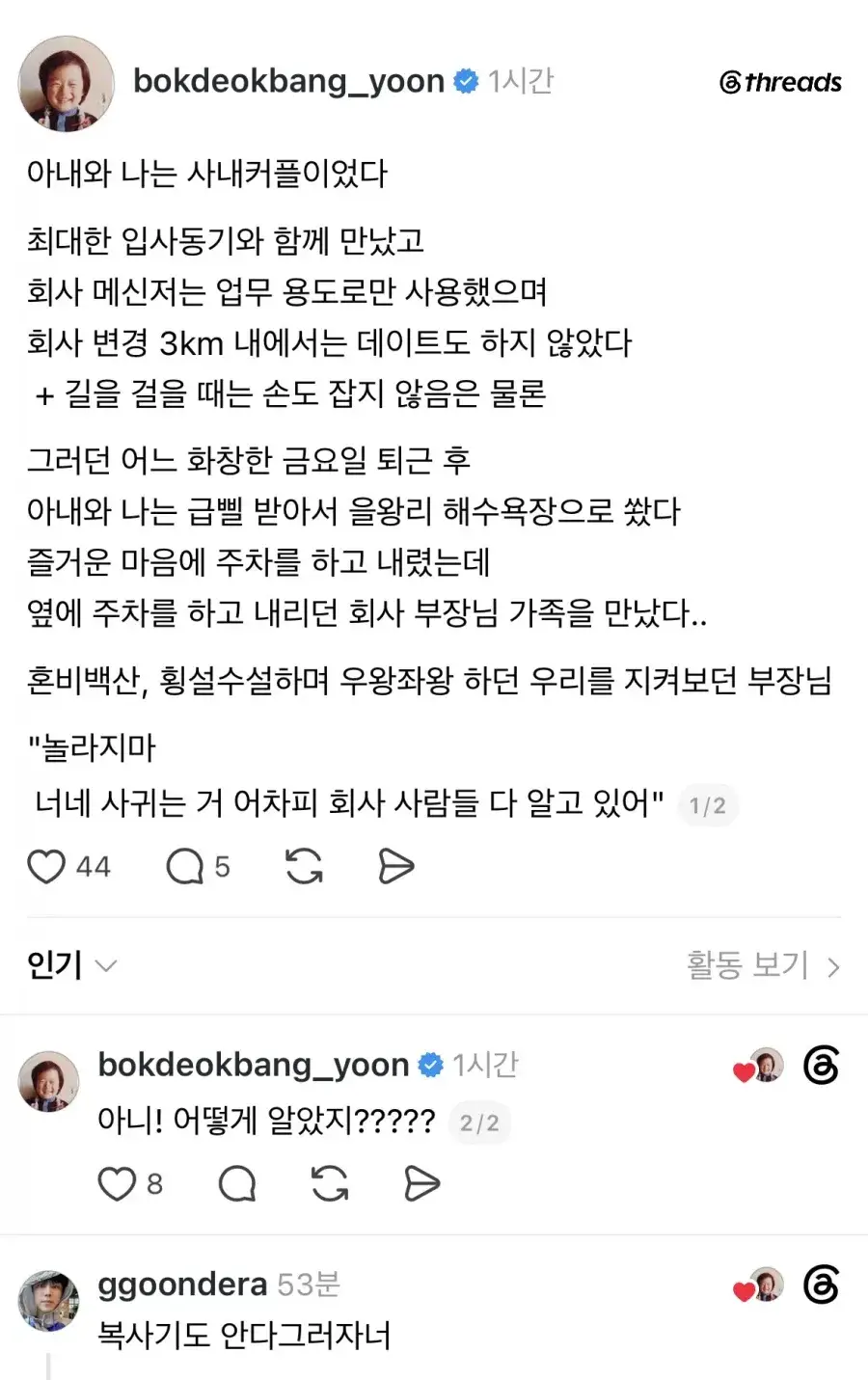
Task: Open comments on the post with 5 replies
Action: pos(184,867)
